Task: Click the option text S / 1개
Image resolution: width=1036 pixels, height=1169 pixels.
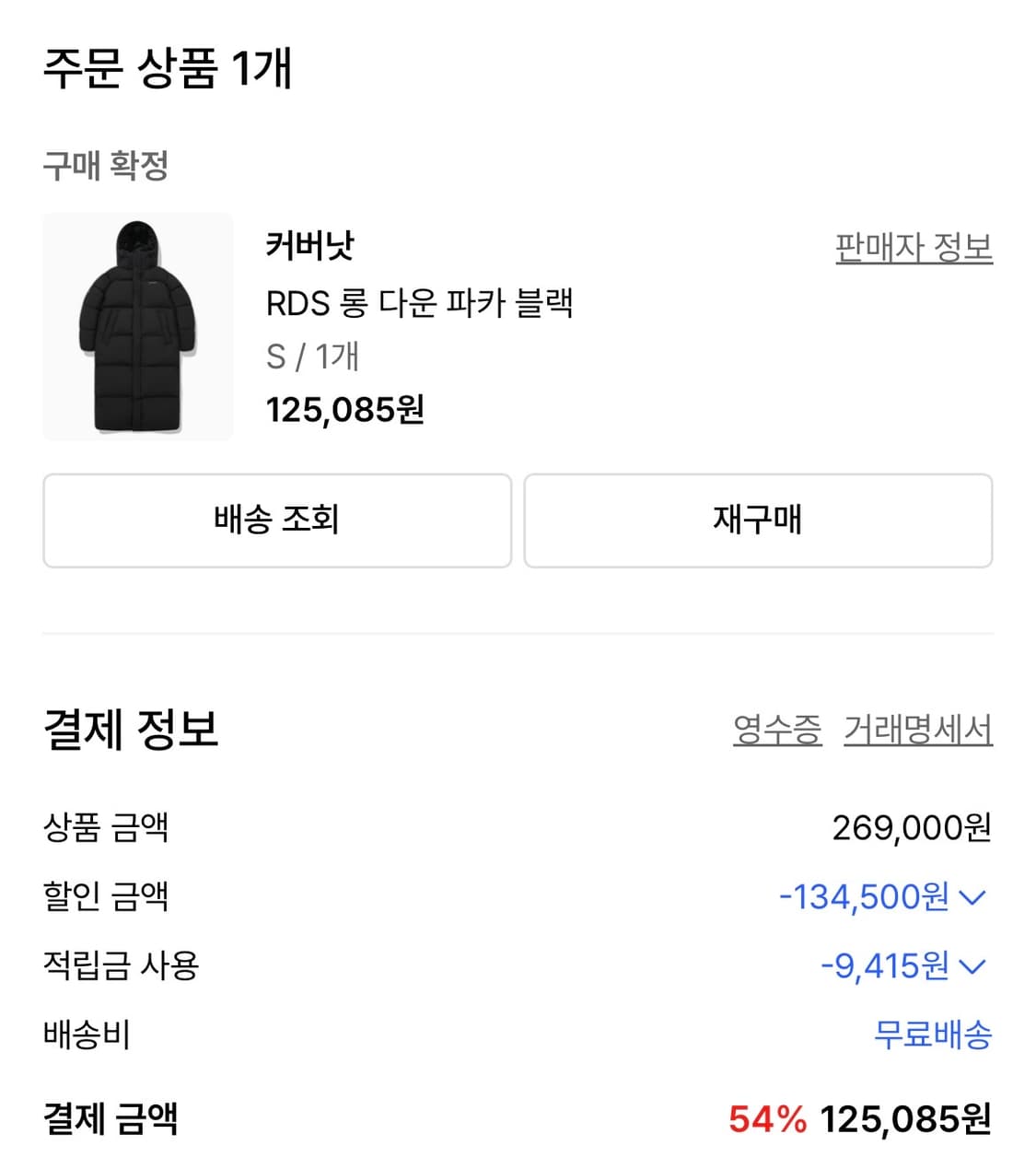Action: [x=312, y=358]
